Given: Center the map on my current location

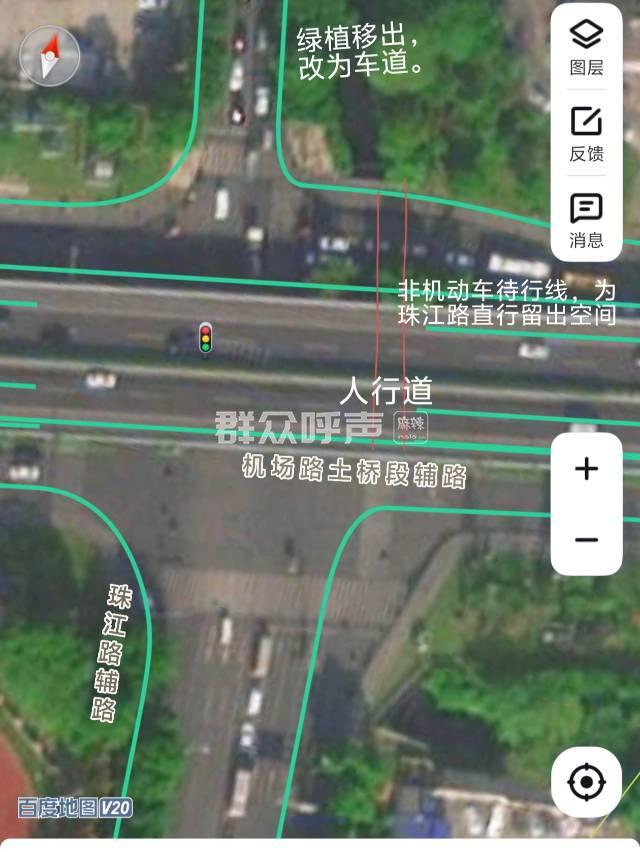Looking at the screenshot, I should click(x=586, y=782).
